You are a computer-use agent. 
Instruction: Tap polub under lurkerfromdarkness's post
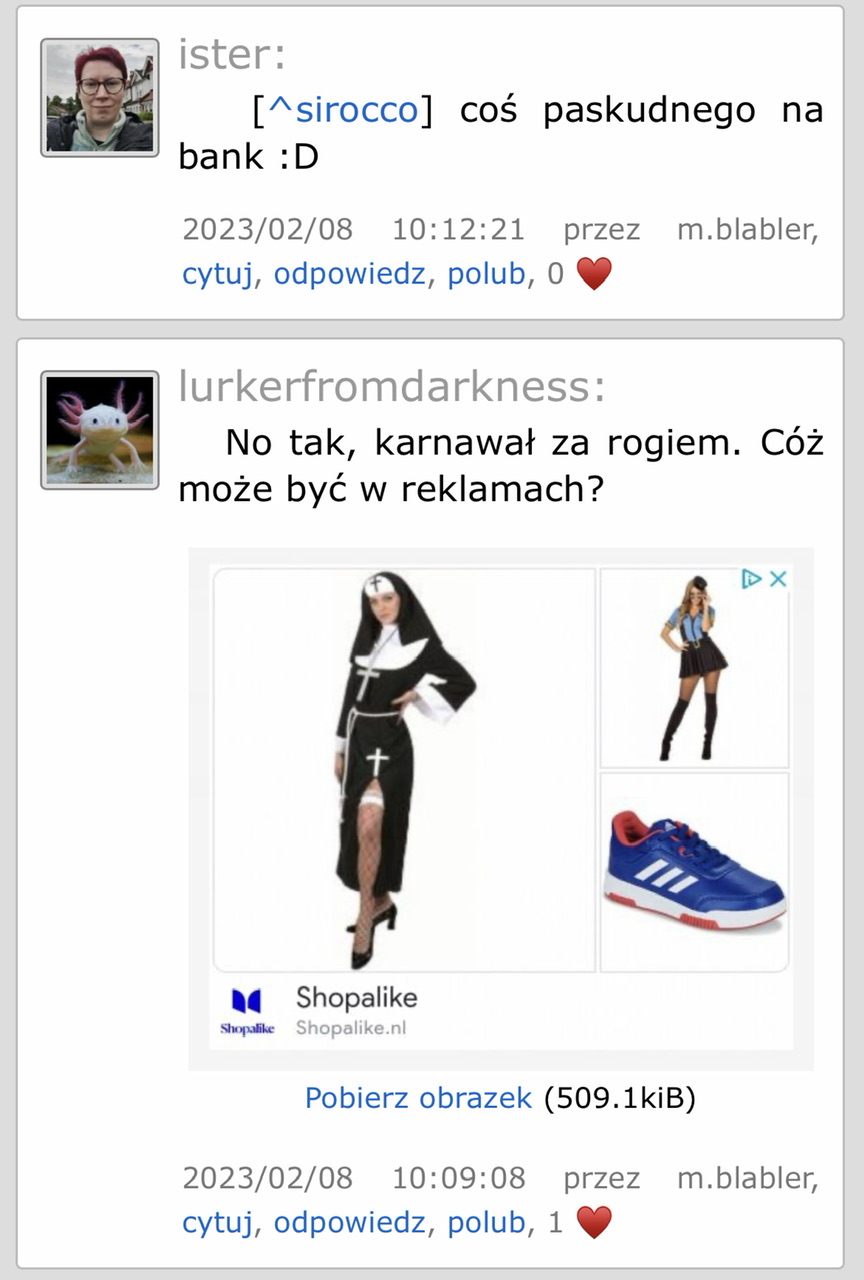coord(485,1222)
